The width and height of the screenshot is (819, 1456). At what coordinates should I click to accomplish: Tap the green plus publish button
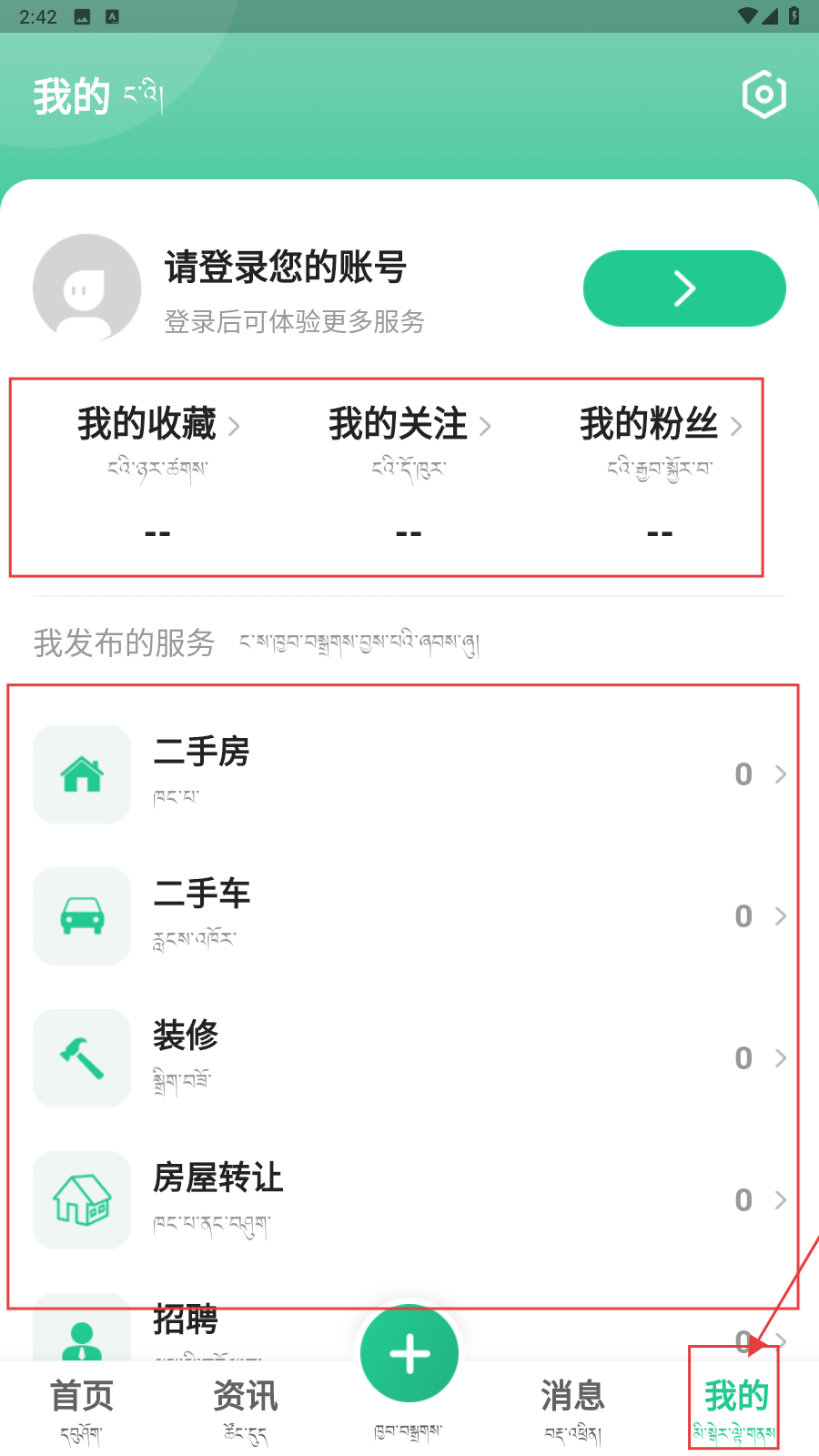click(409, 1354)
